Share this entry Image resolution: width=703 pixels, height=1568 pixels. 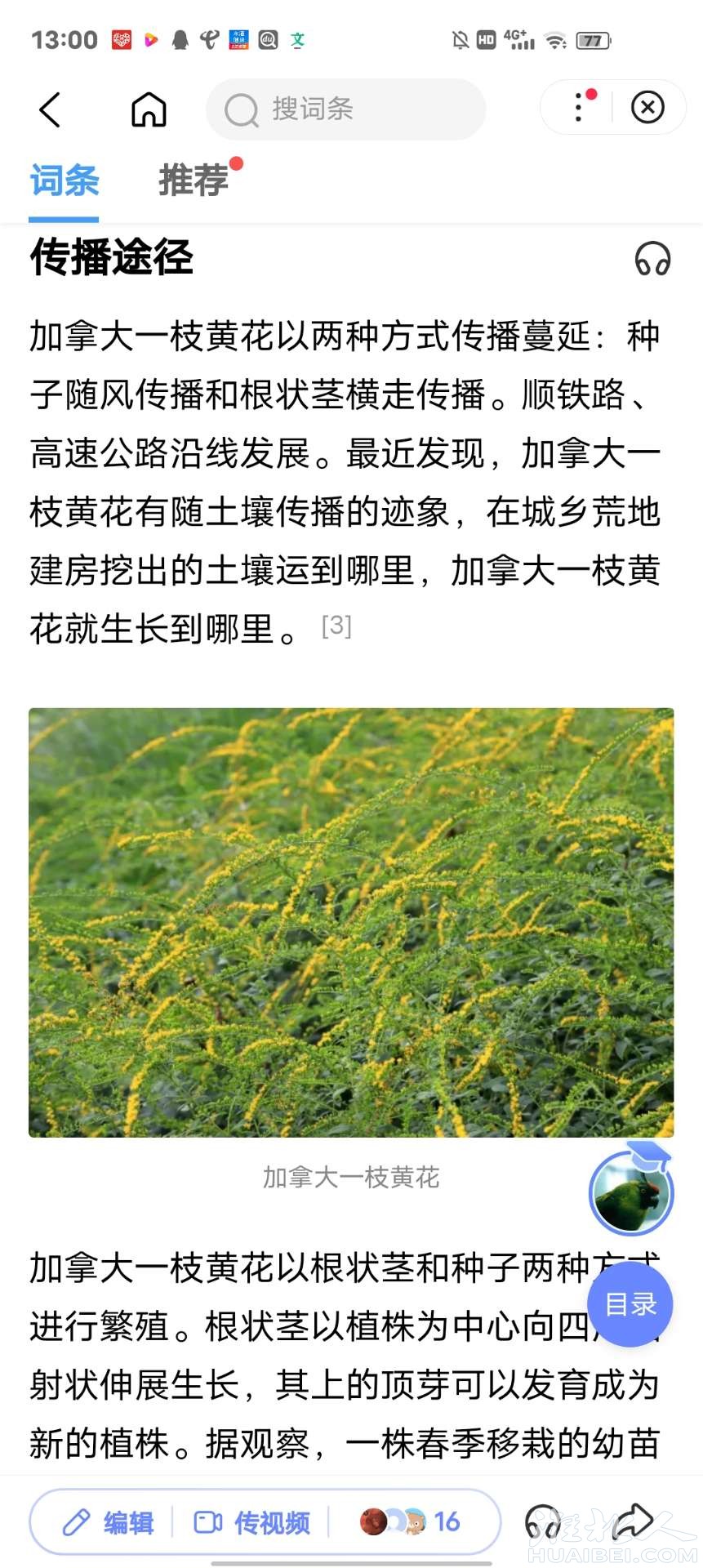pos(633,1522)
